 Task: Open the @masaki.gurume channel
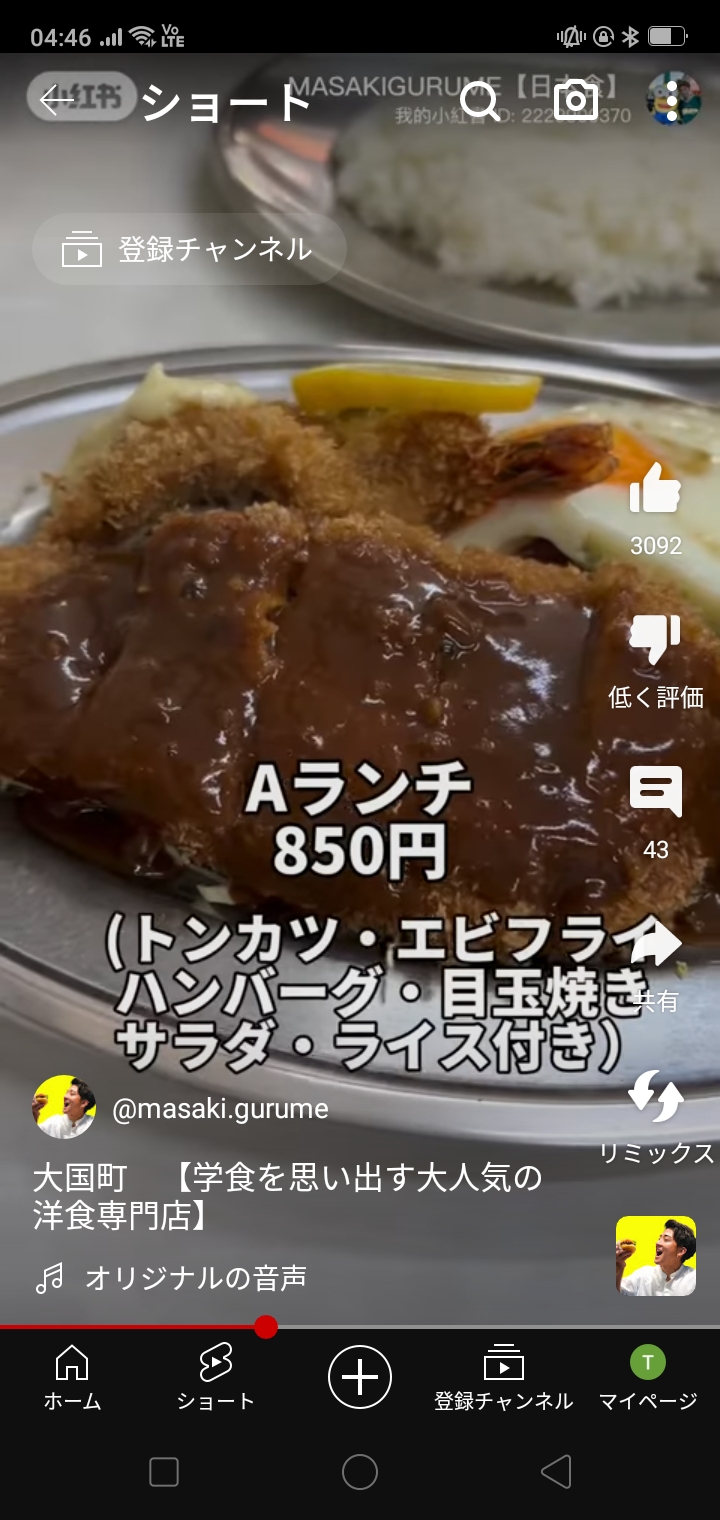tap(220, 1108)
